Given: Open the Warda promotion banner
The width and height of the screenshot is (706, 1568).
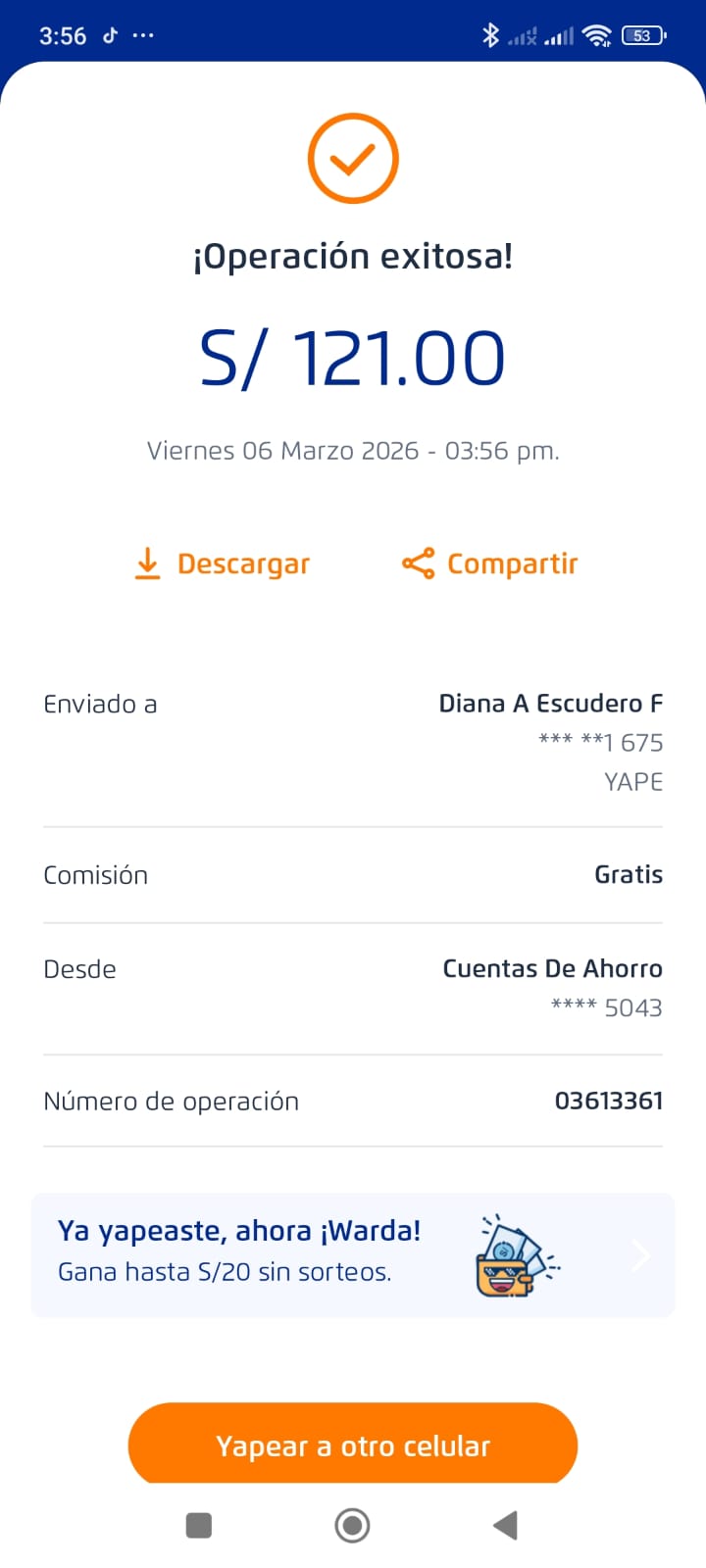Looking at the screenshot, I should (x=353, y=1254).
